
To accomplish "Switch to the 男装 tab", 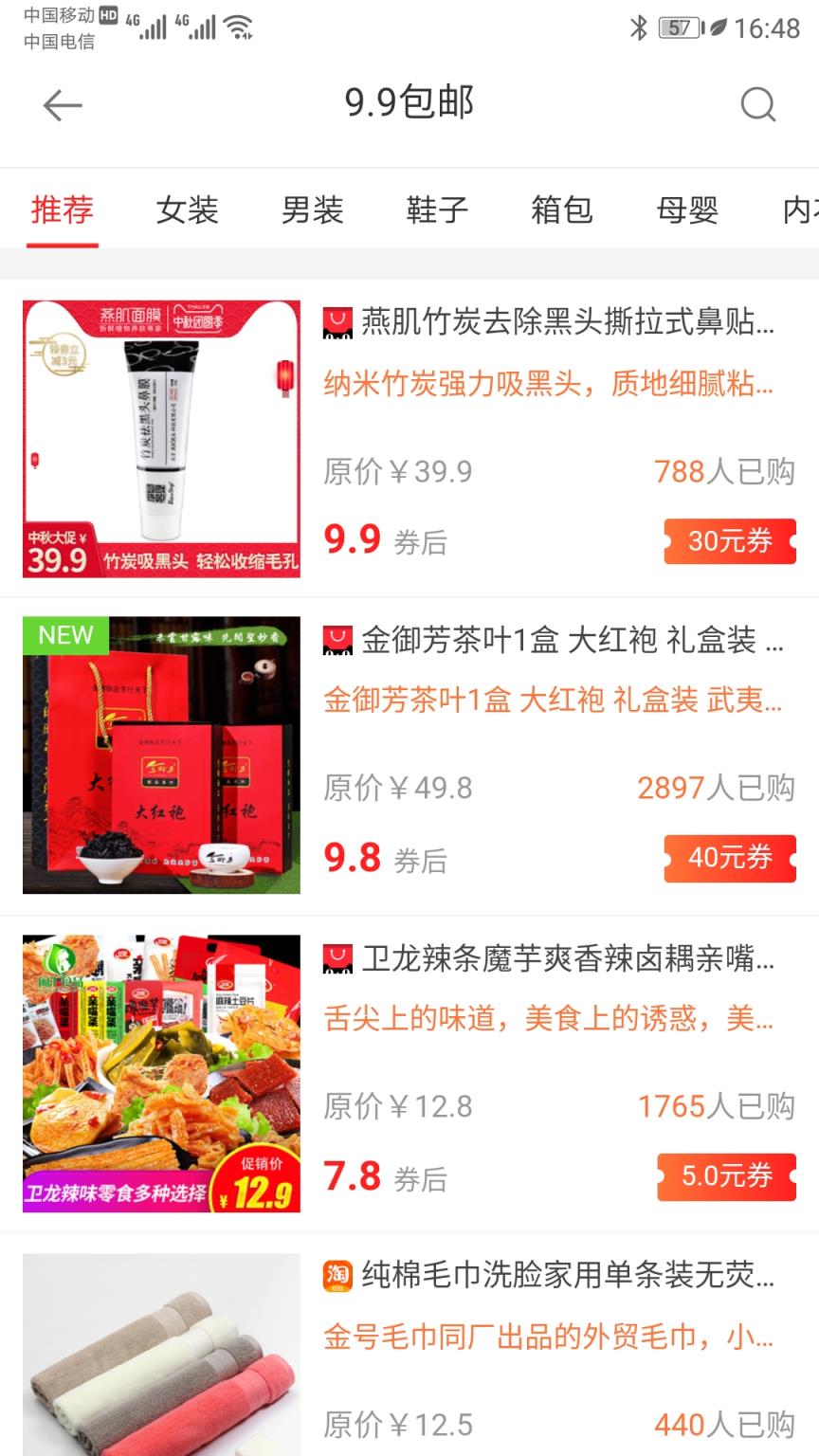I will point(313,209).
